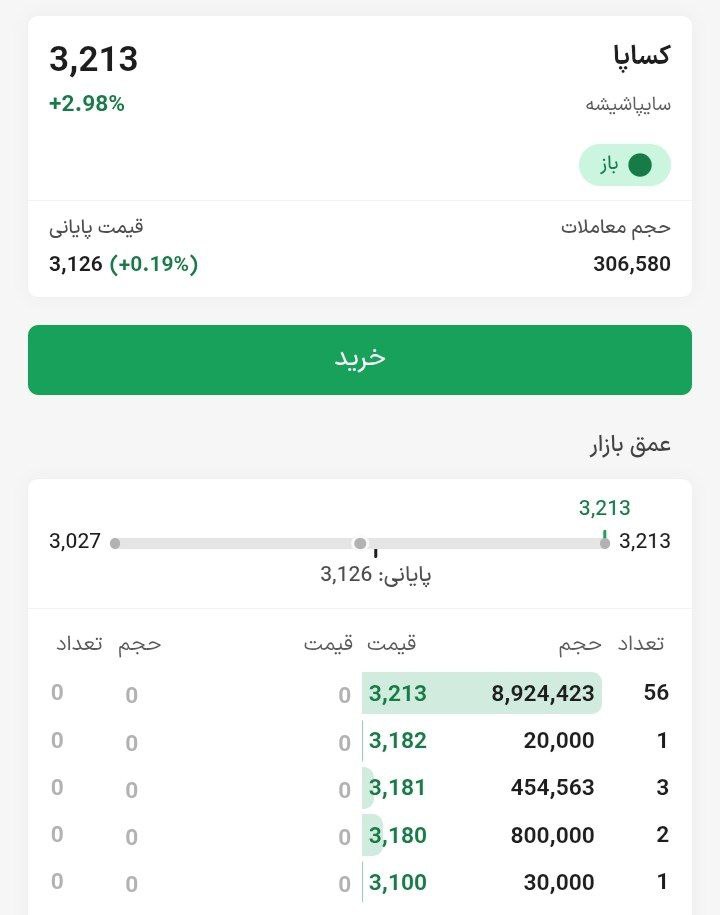The height and width of the screenshot is (915, 720).
Task: Toggle the باز market status switch
Action: [x=624, y=164]
